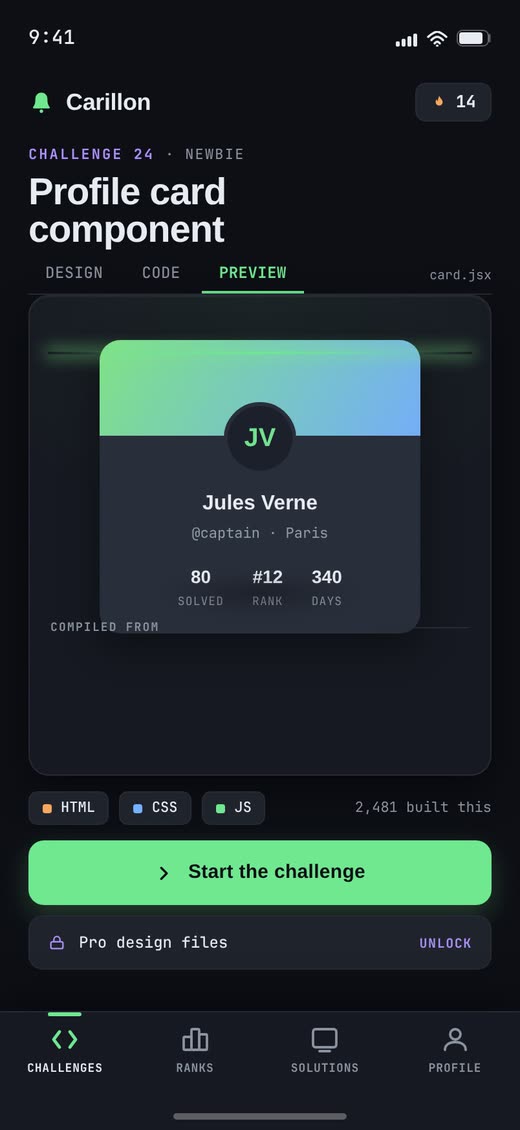Go to the Ranks tab

point(195,1050)
